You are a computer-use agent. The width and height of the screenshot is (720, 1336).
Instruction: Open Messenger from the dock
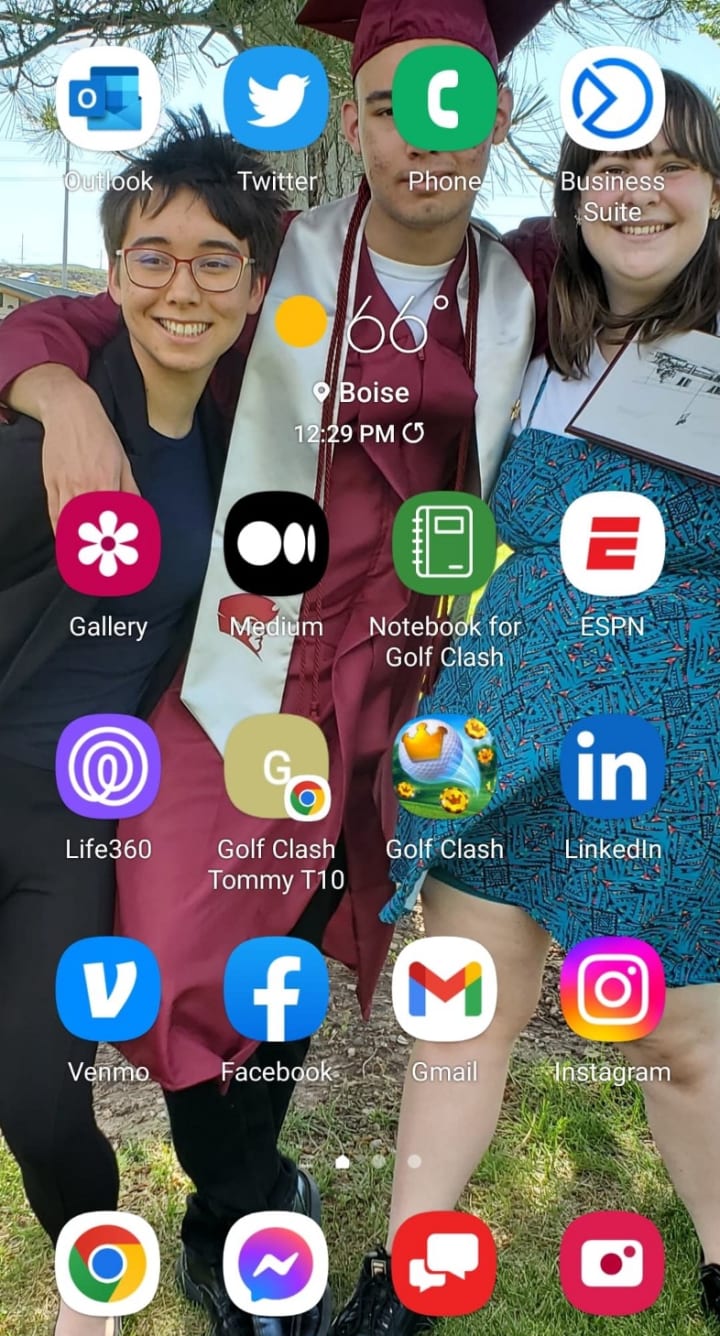(x=276, y=1263)
